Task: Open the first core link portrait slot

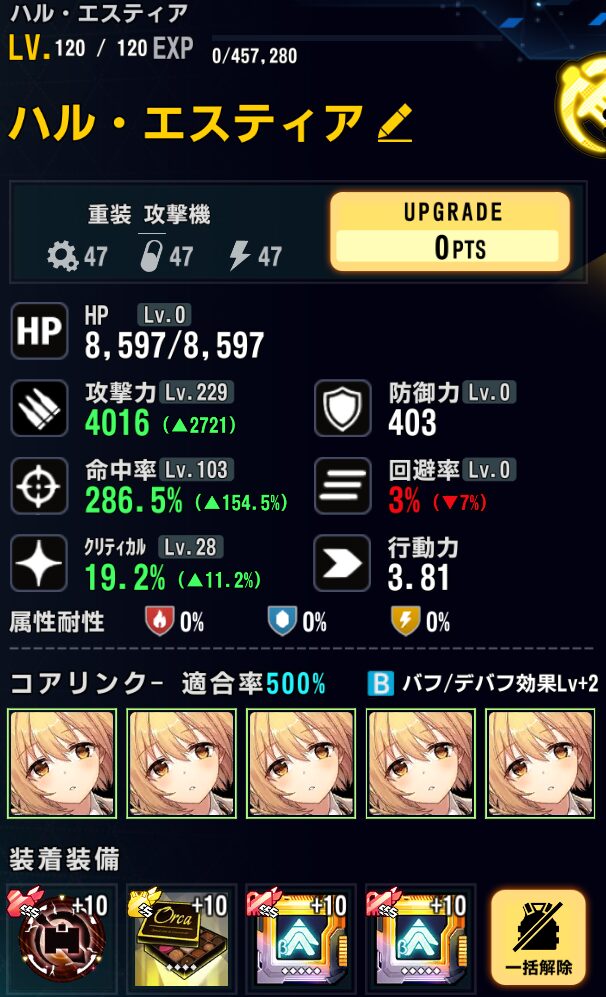Action: pyautogui.click(x=62, y=764)
